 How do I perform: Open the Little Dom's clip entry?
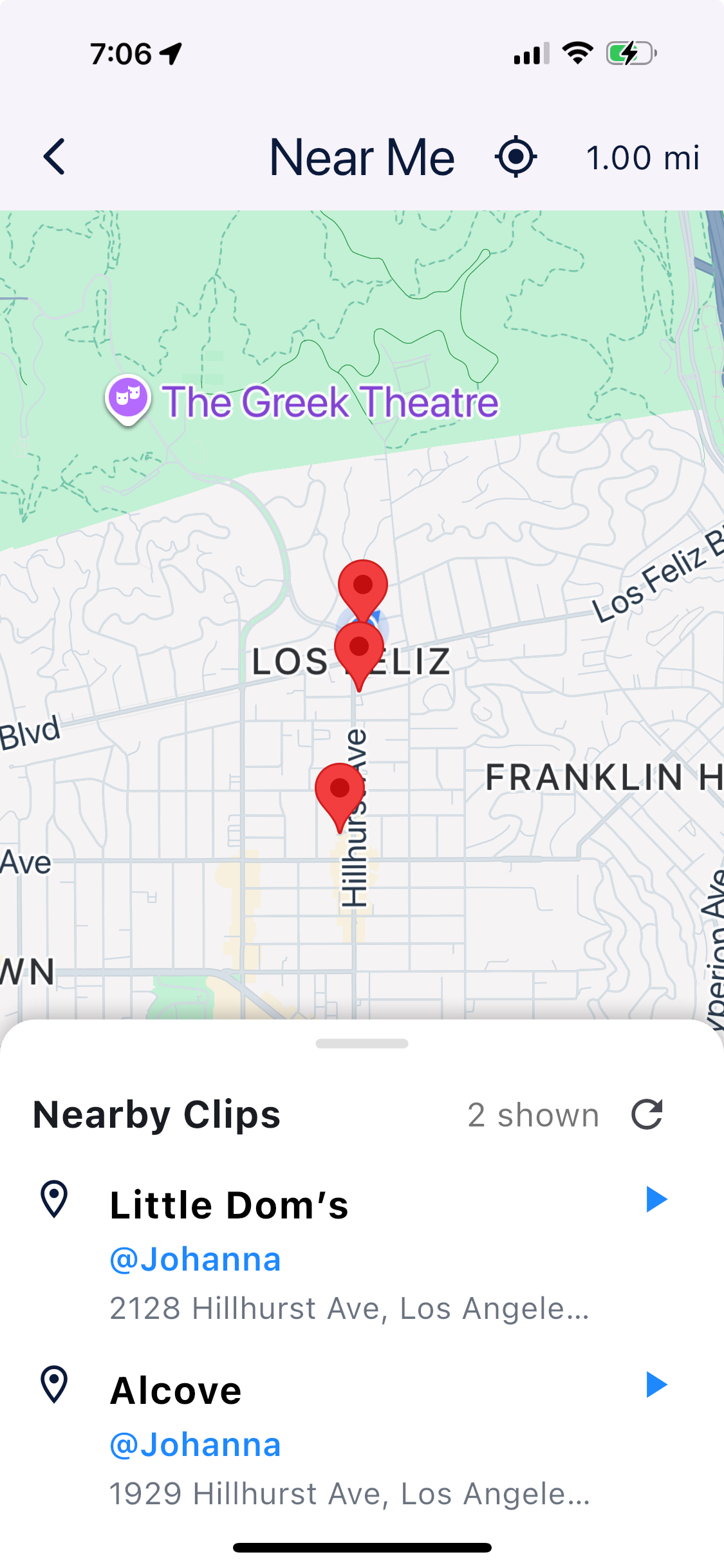229,1205
